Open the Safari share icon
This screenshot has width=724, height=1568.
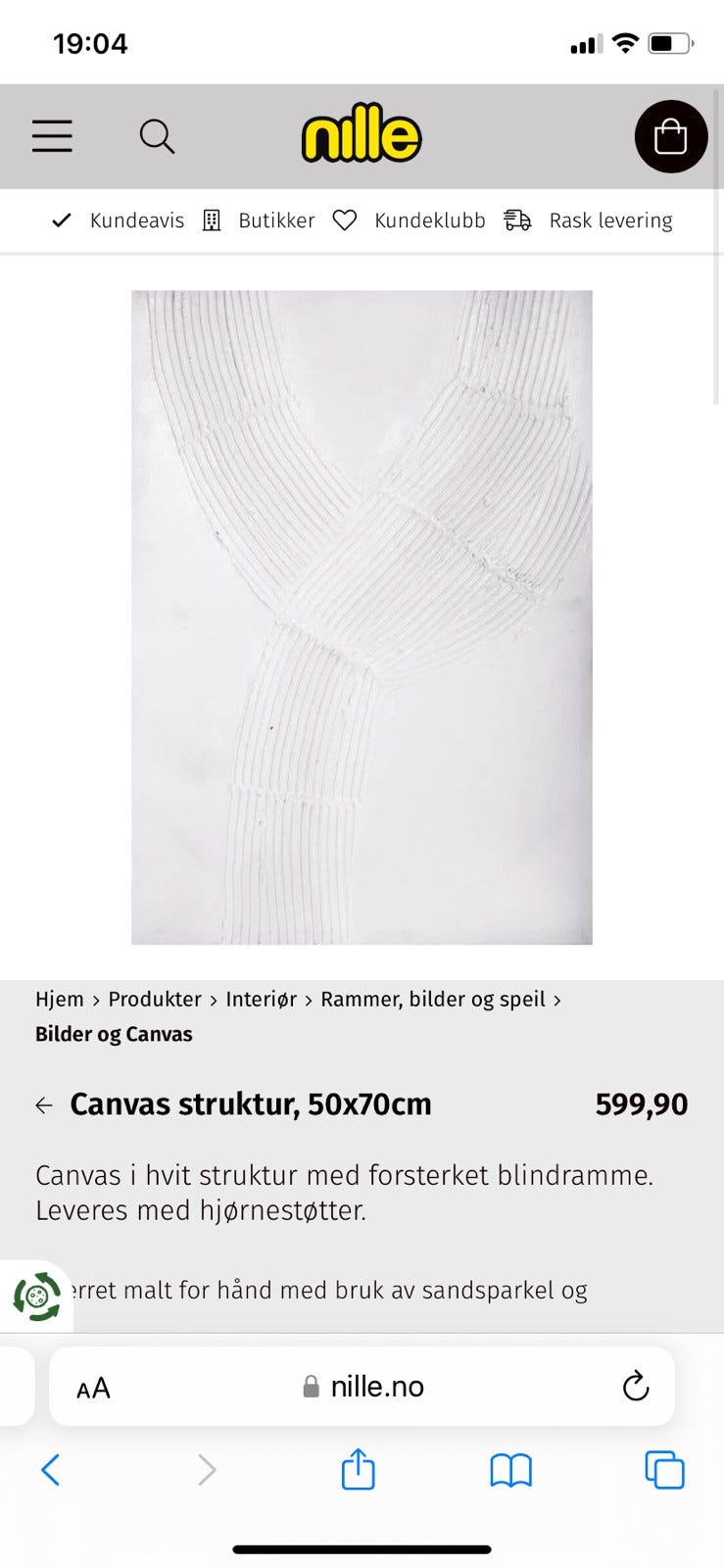click(358, 1470)
